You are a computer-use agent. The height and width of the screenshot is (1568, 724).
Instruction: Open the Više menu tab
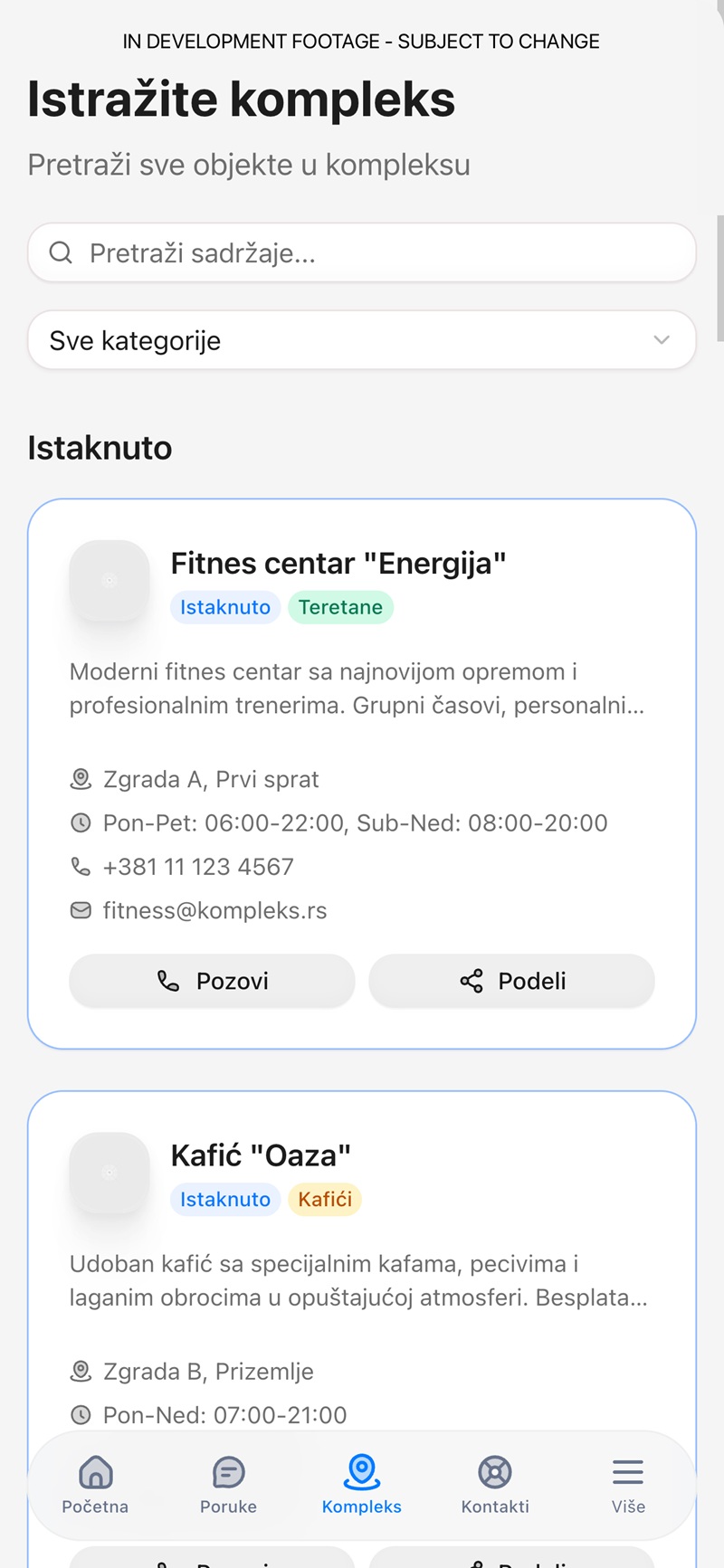click(x=628, y=1484)
